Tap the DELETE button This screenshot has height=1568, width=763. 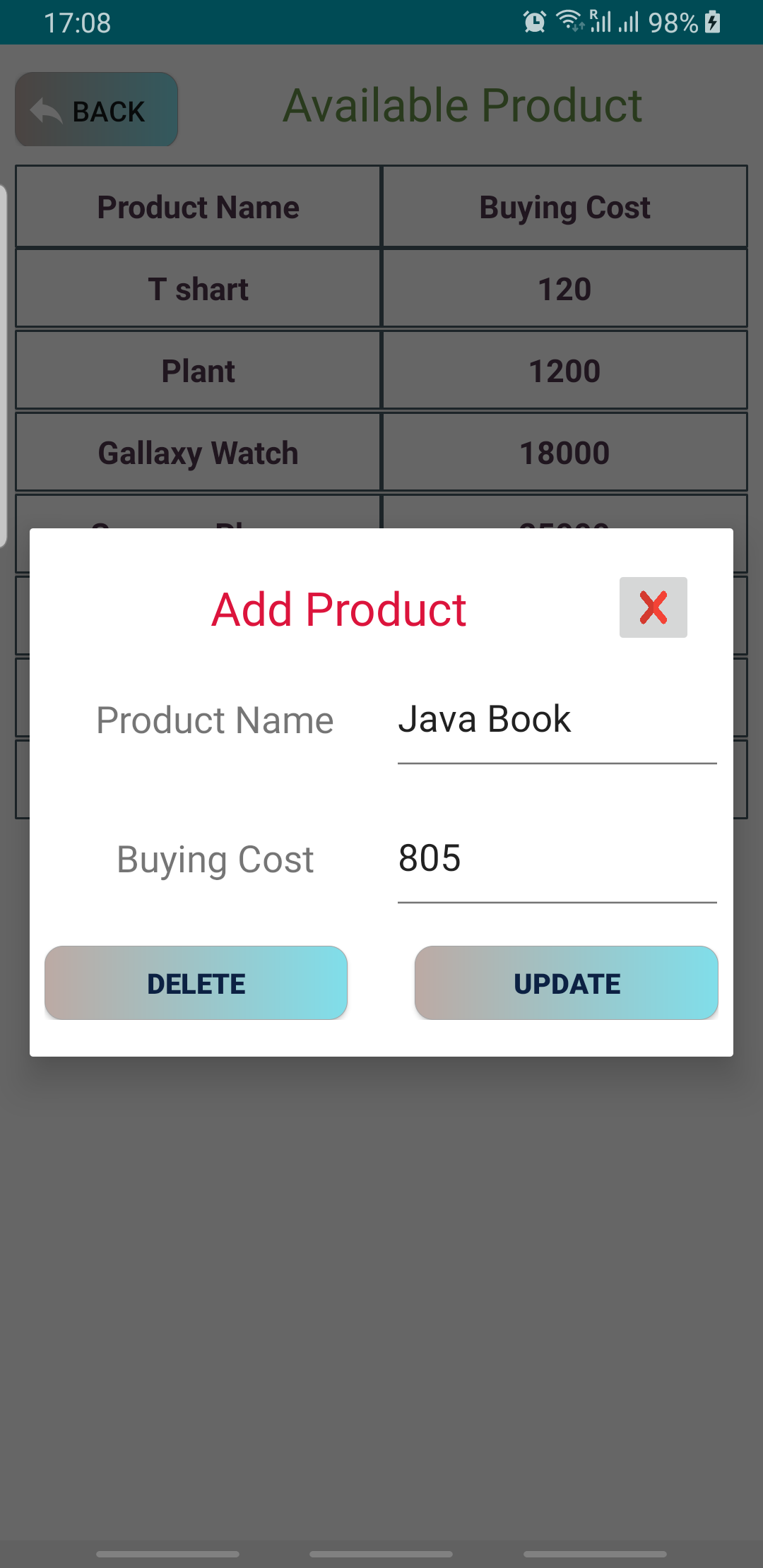pos(196,983)
